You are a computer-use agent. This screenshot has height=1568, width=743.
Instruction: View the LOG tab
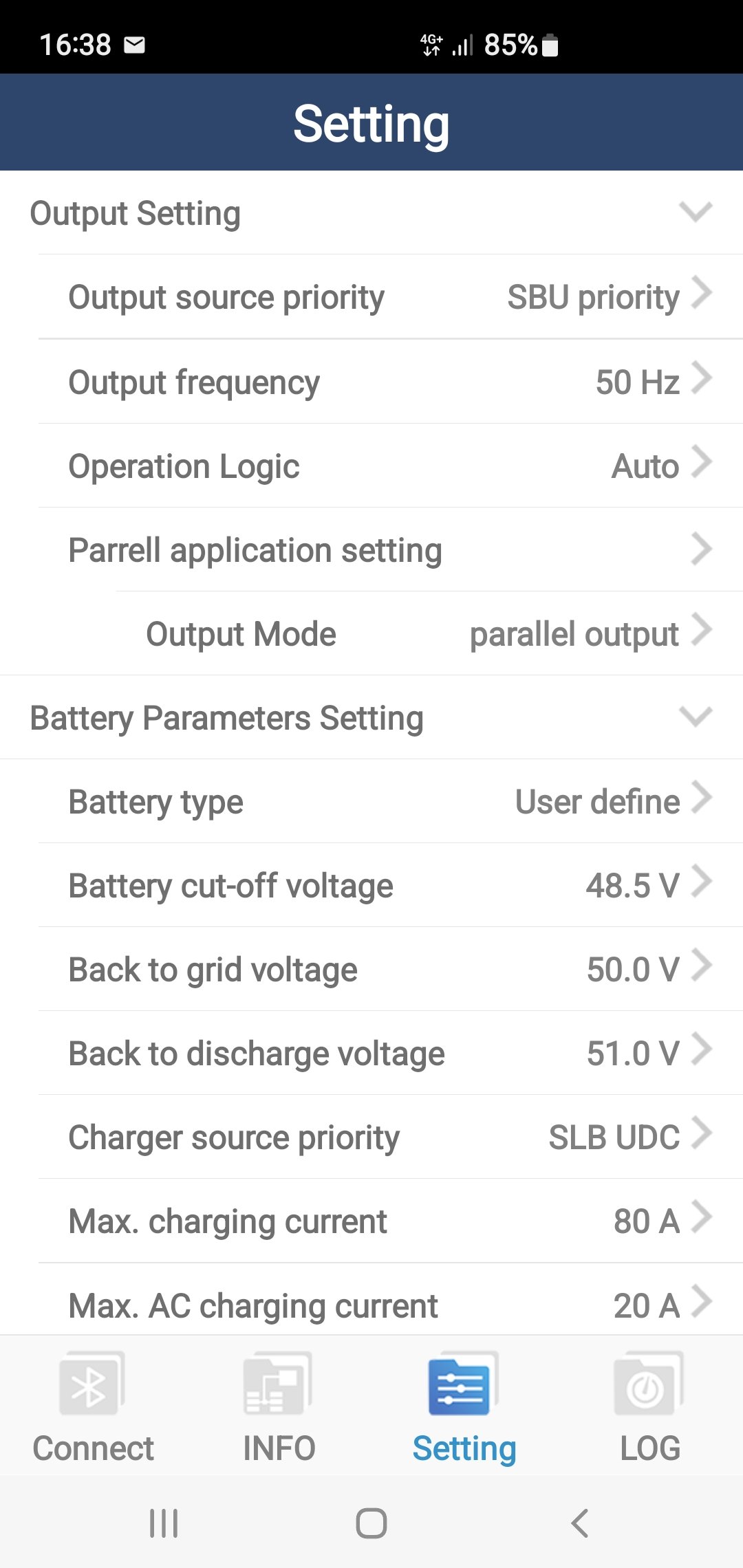coord(649,1406)
